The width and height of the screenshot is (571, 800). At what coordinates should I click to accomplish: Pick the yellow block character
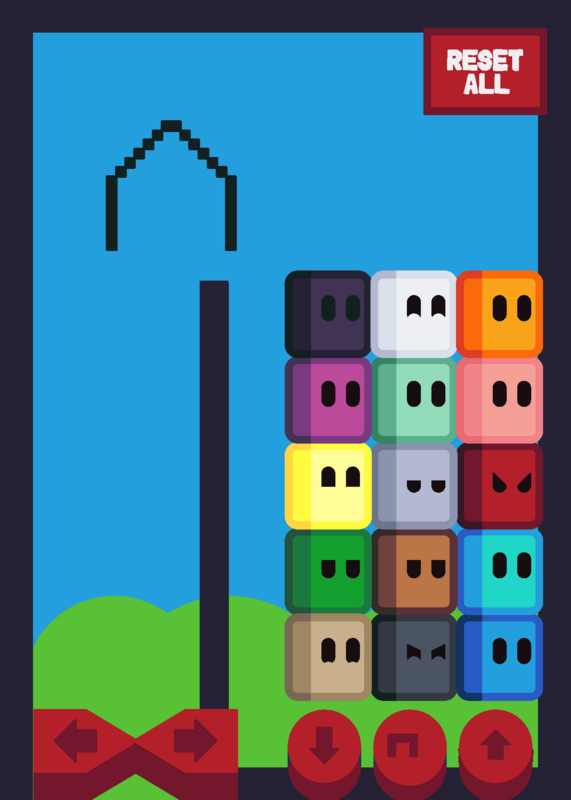(328, 486)
